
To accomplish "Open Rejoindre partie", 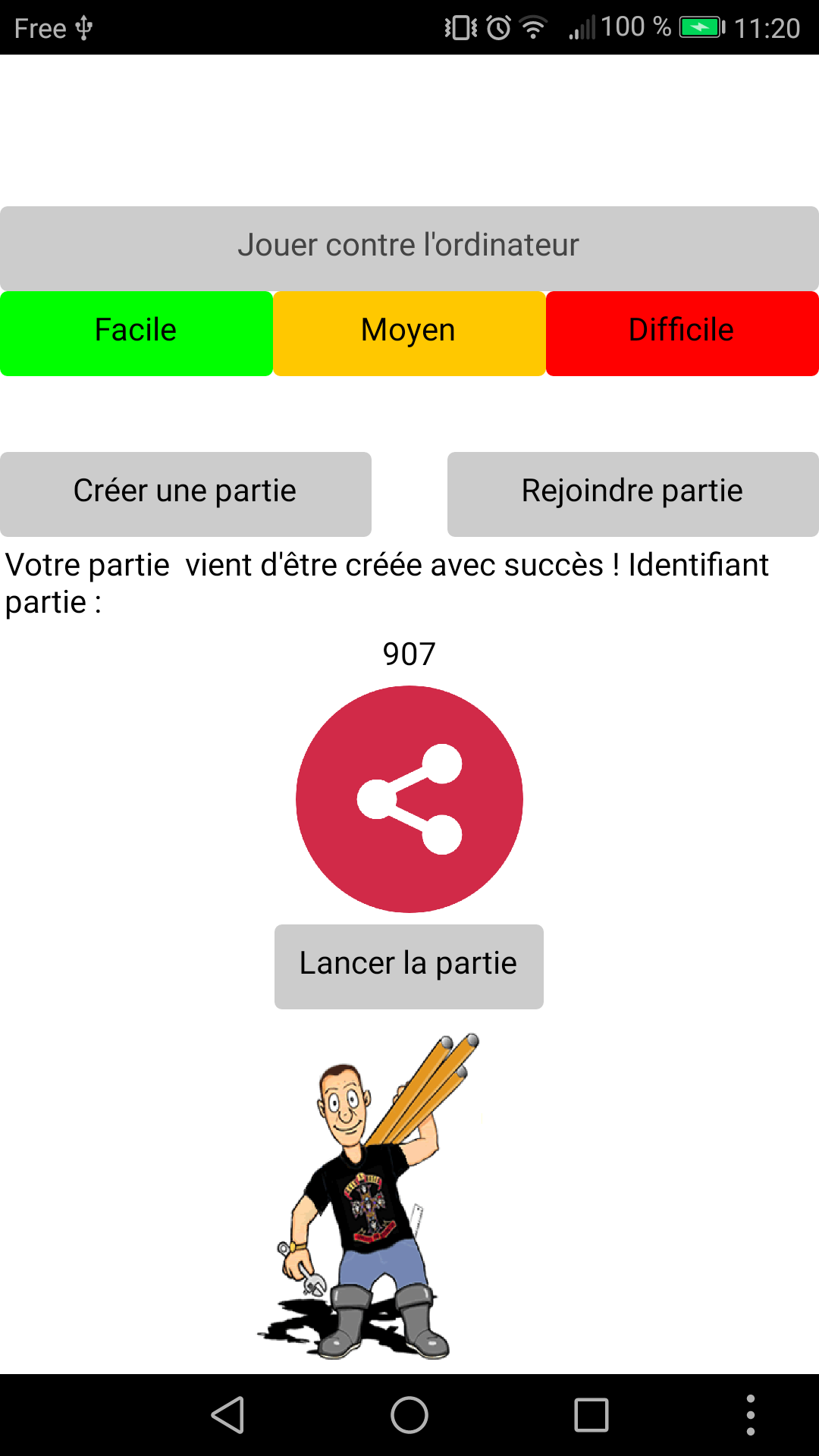I will coord(633,493).
